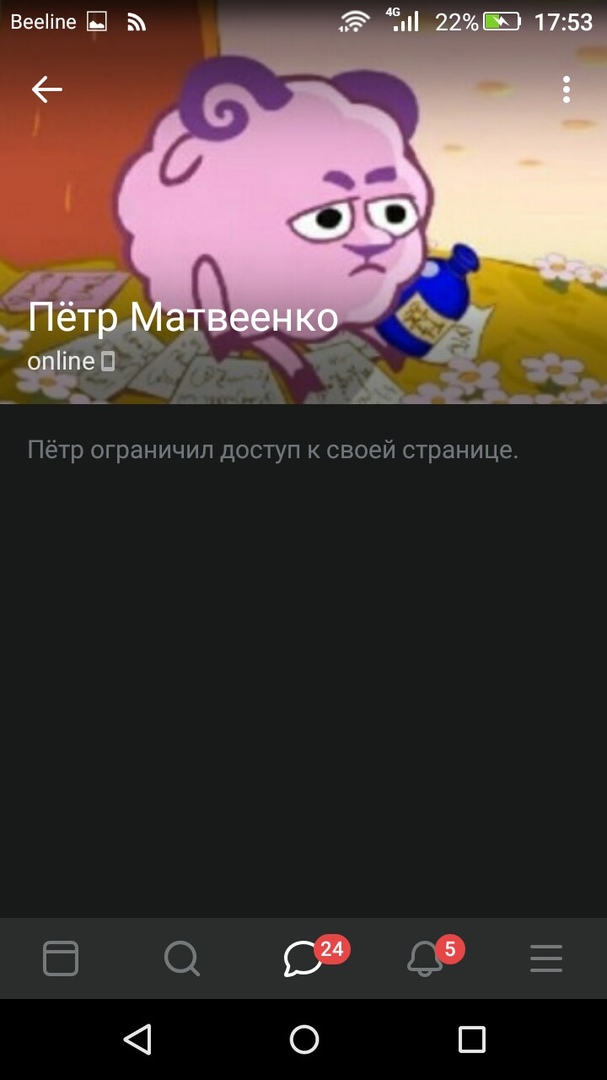Go back using the top arrow
Image resolution: width=607 pixels, height=1080 pixels.
[x=46, y=90]
